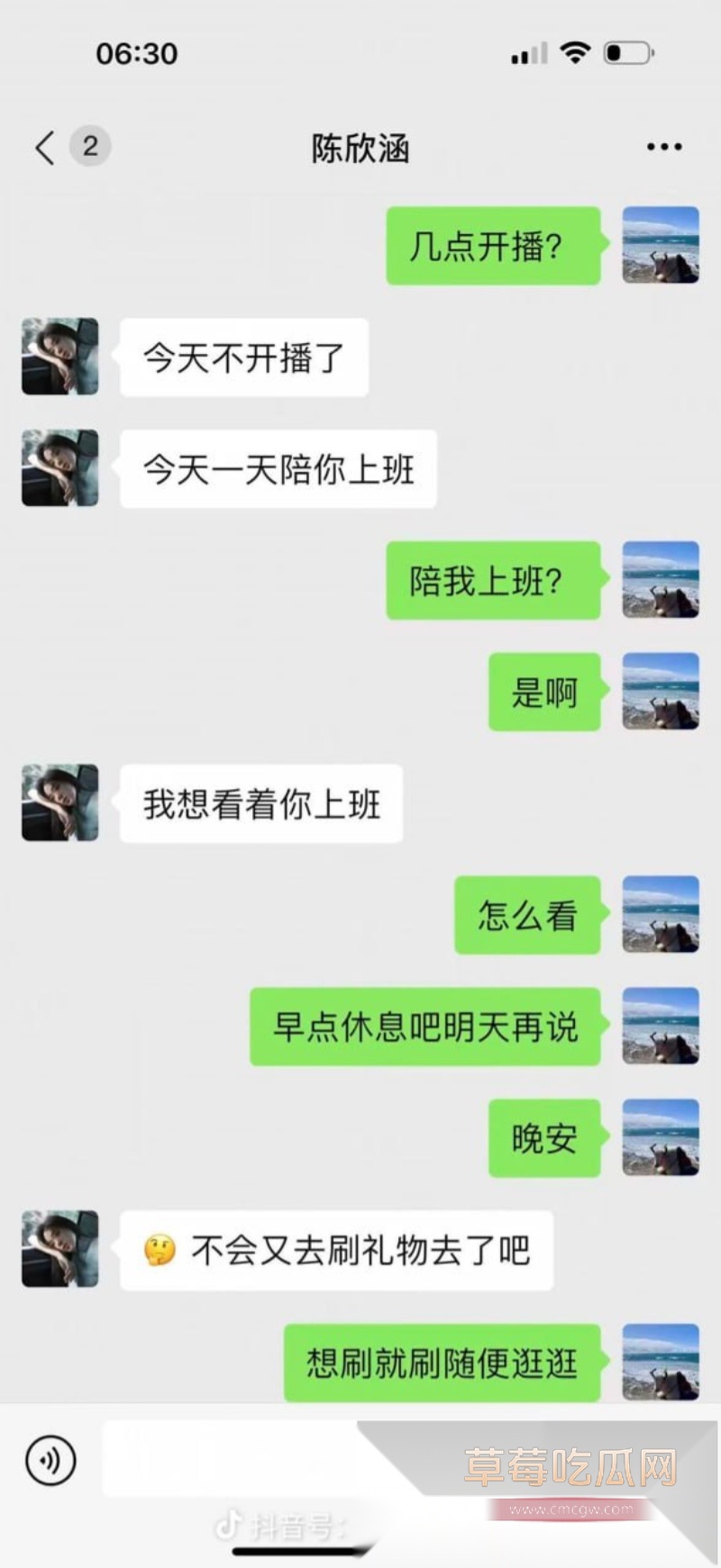Image resolution: width=721 pixels, height=1568 pixels.
Task: Tap the cellular signal bars icon
Action: 528,54
